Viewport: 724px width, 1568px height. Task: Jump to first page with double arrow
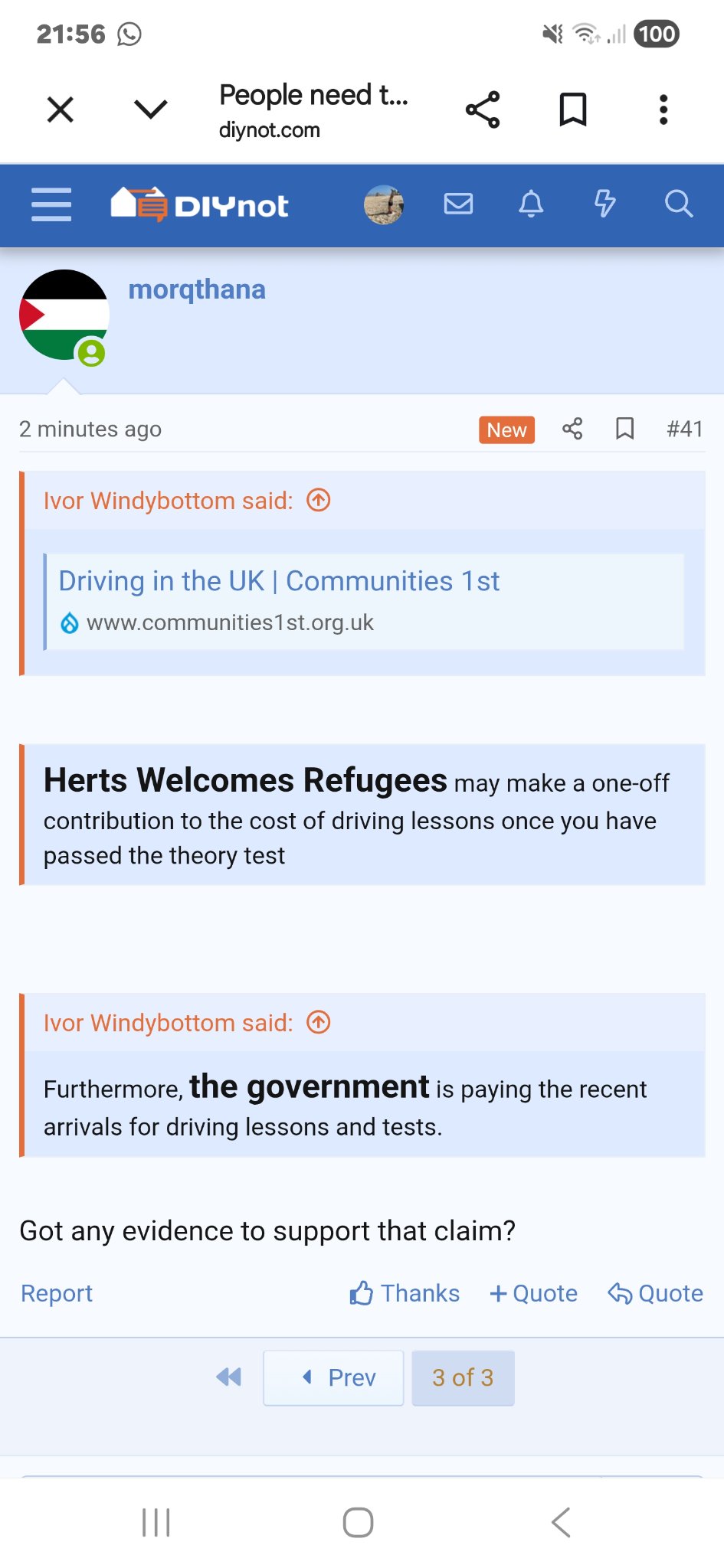point(228,1377)
